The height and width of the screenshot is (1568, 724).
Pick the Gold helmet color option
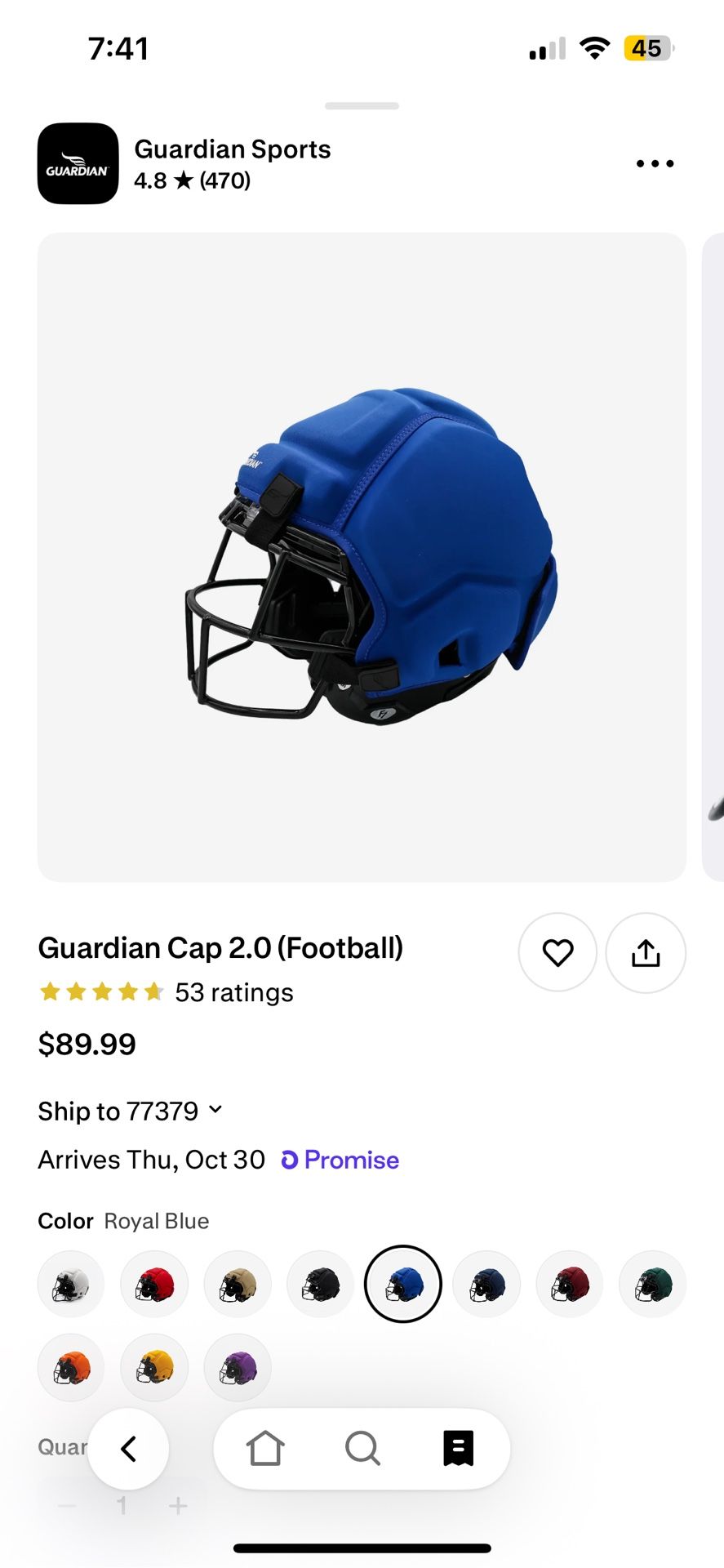click(153, 1368)
